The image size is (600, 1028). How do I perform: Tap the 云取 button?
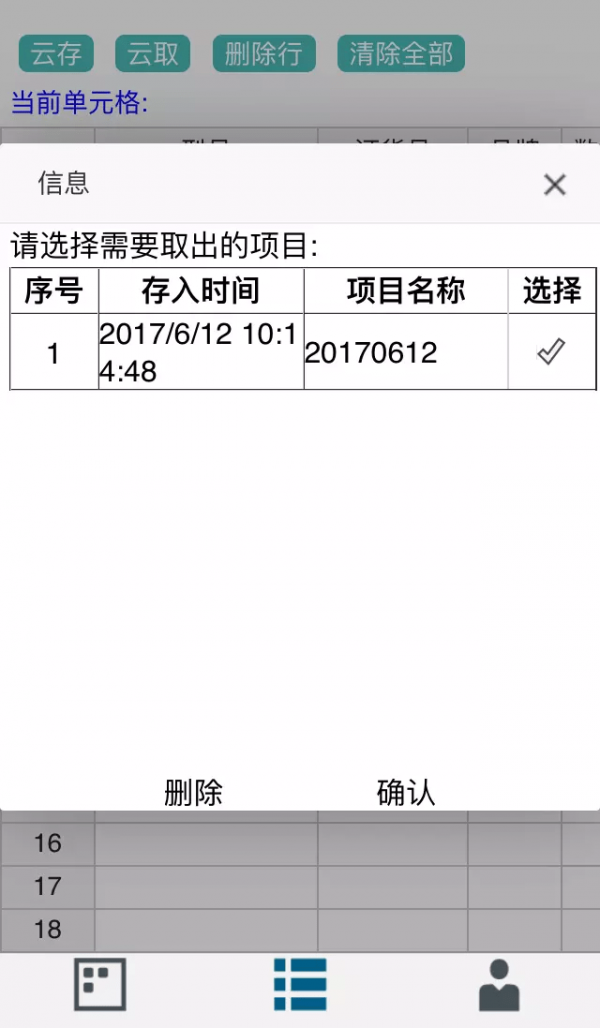(152, 54)
